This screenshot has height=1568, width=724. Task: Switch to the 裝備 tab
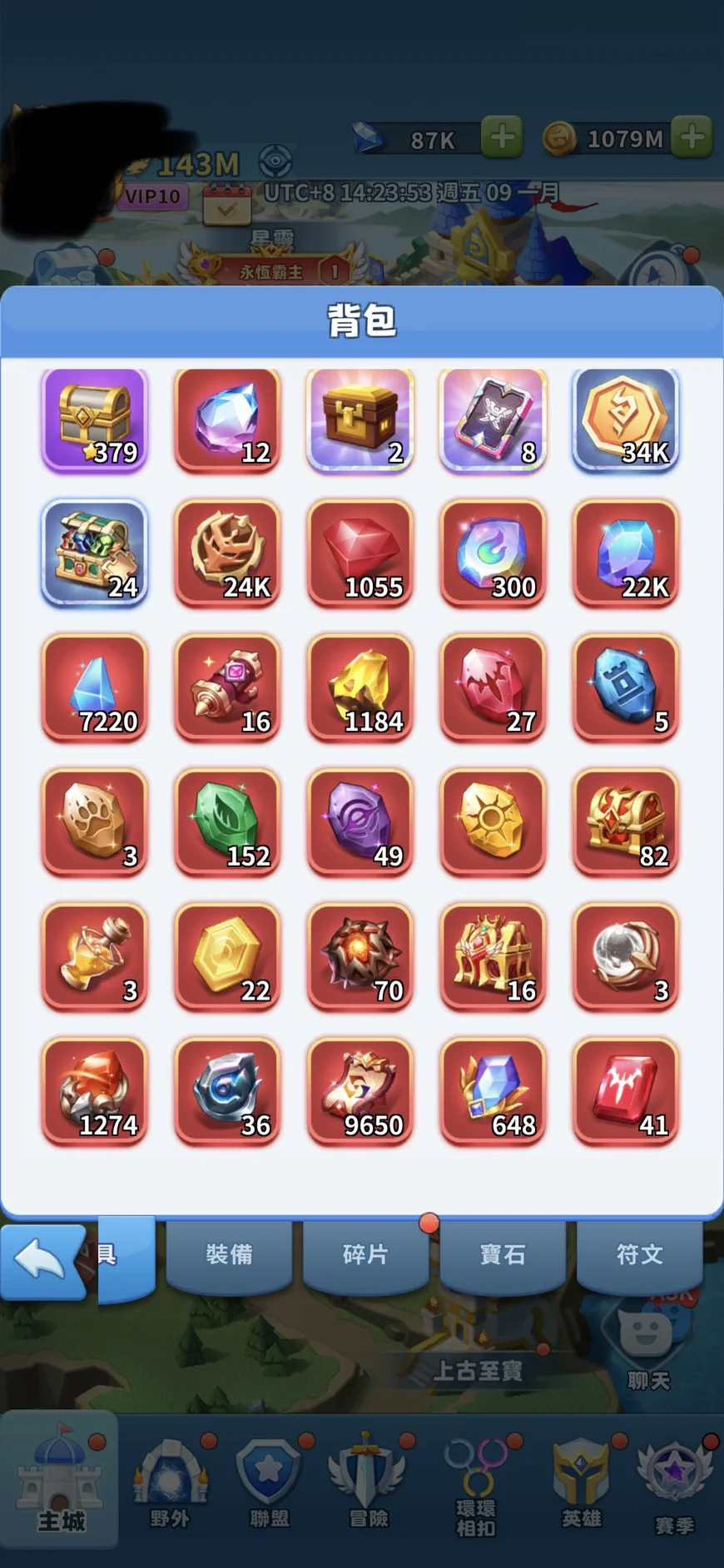click(x=229, y=1254)
